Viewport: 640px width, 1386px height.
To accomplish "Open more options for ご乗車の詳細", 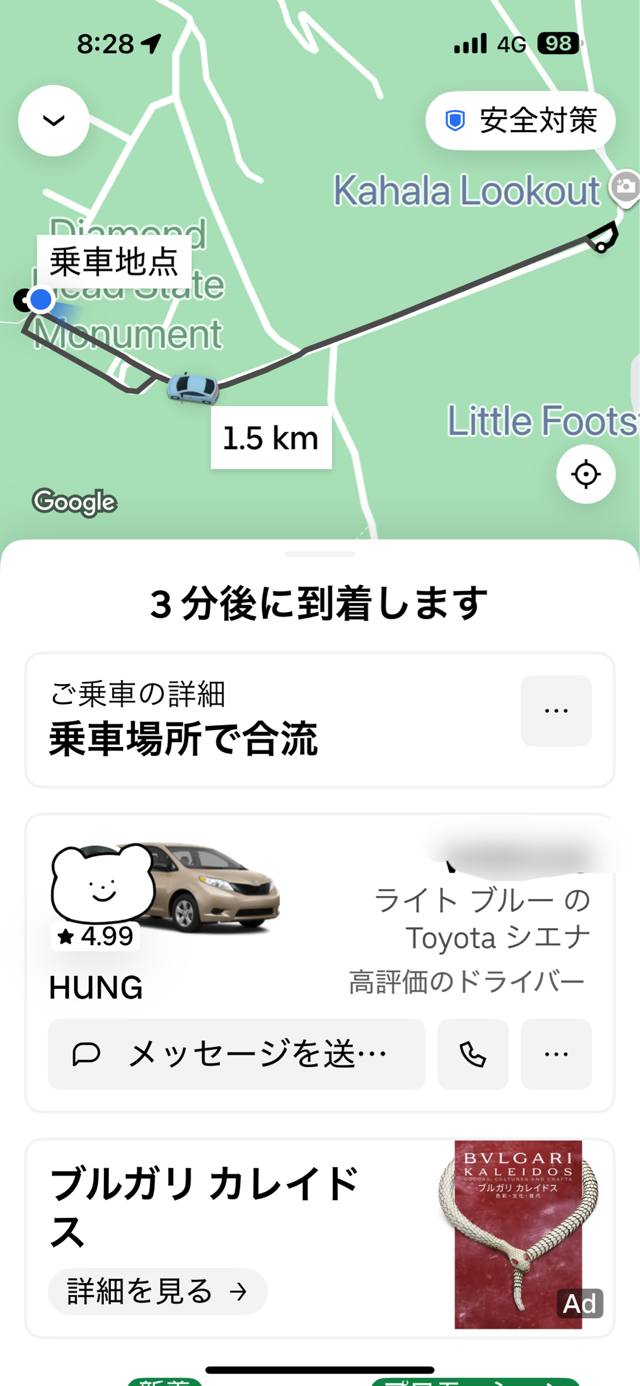I will point(556,710).
